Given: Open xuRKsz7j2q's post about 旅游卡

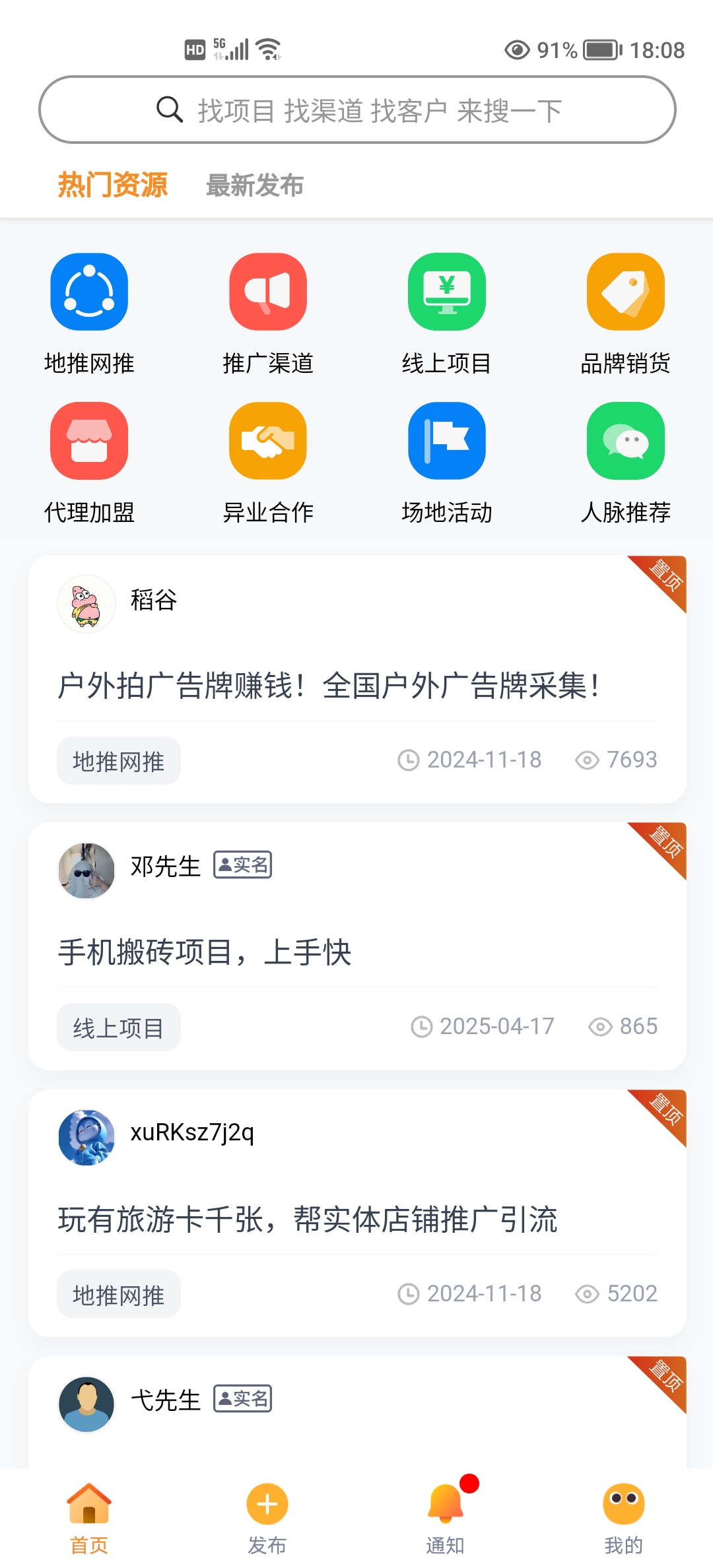Looking at the screenshot, I should click(x=357, y=1213).
